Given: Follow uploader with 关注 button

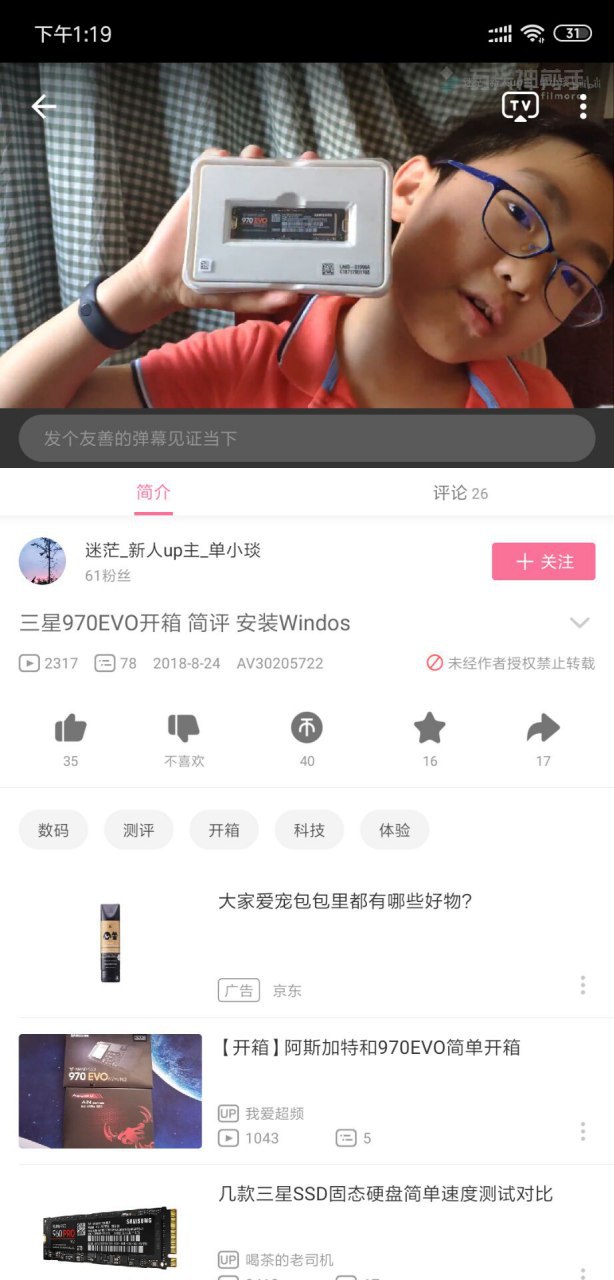Looking at the screenshot, I should pos(543,562).
